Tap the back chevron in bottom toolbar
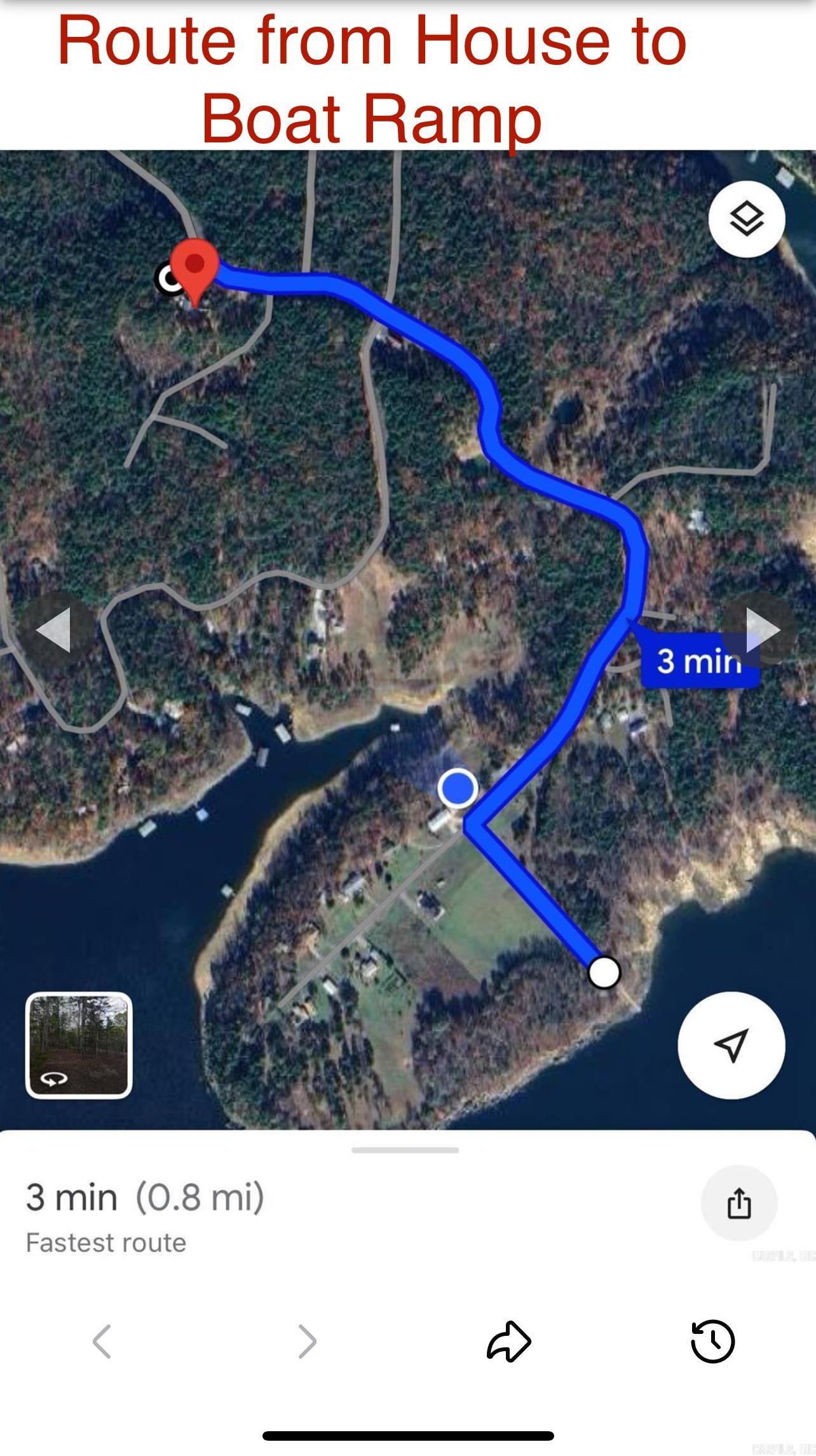Image resolution: width=816 pixels, height=1456 pixels. click(102, 1342)
